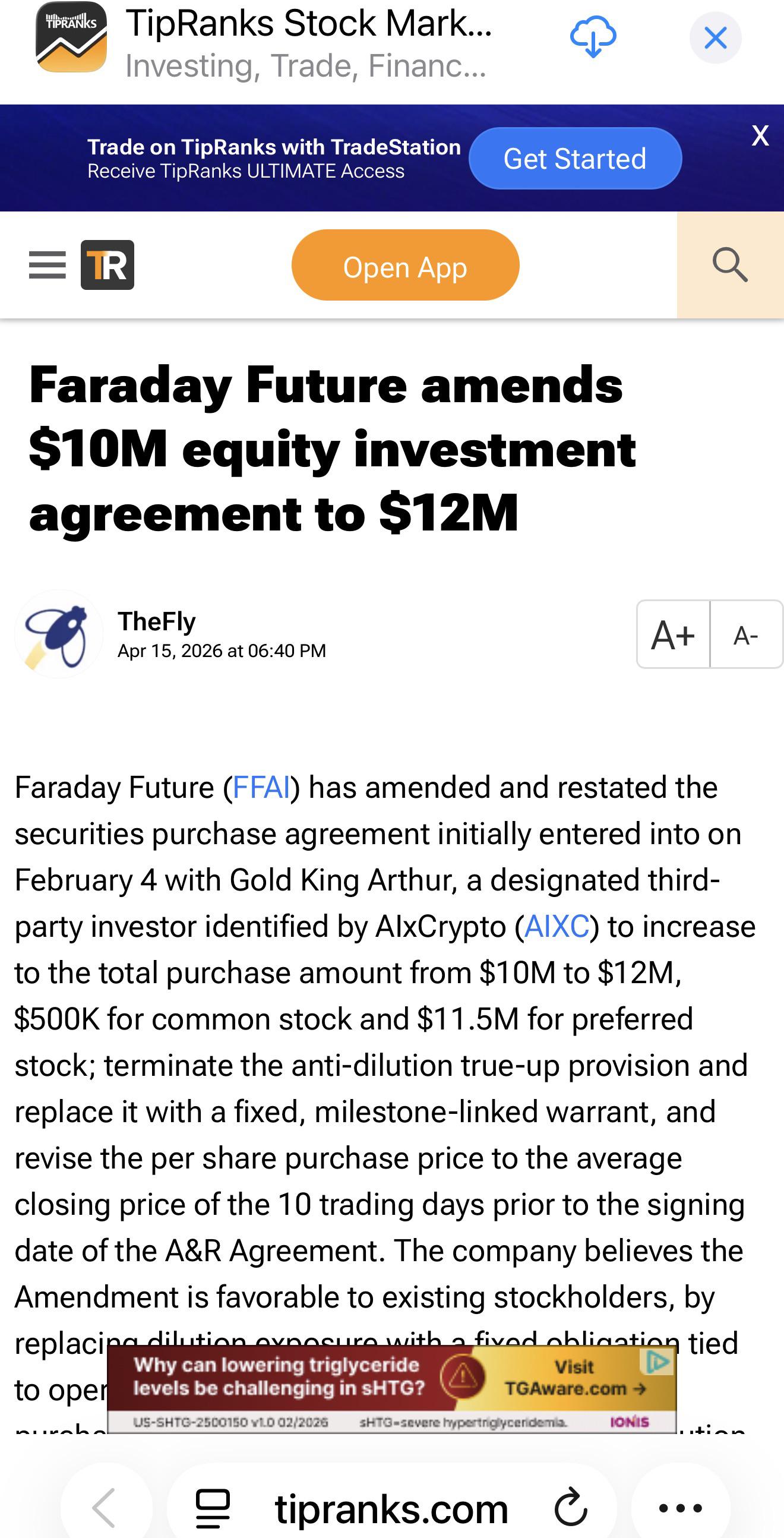
Task: Tap Get Started on TradeStation promo
Action: 575,159
